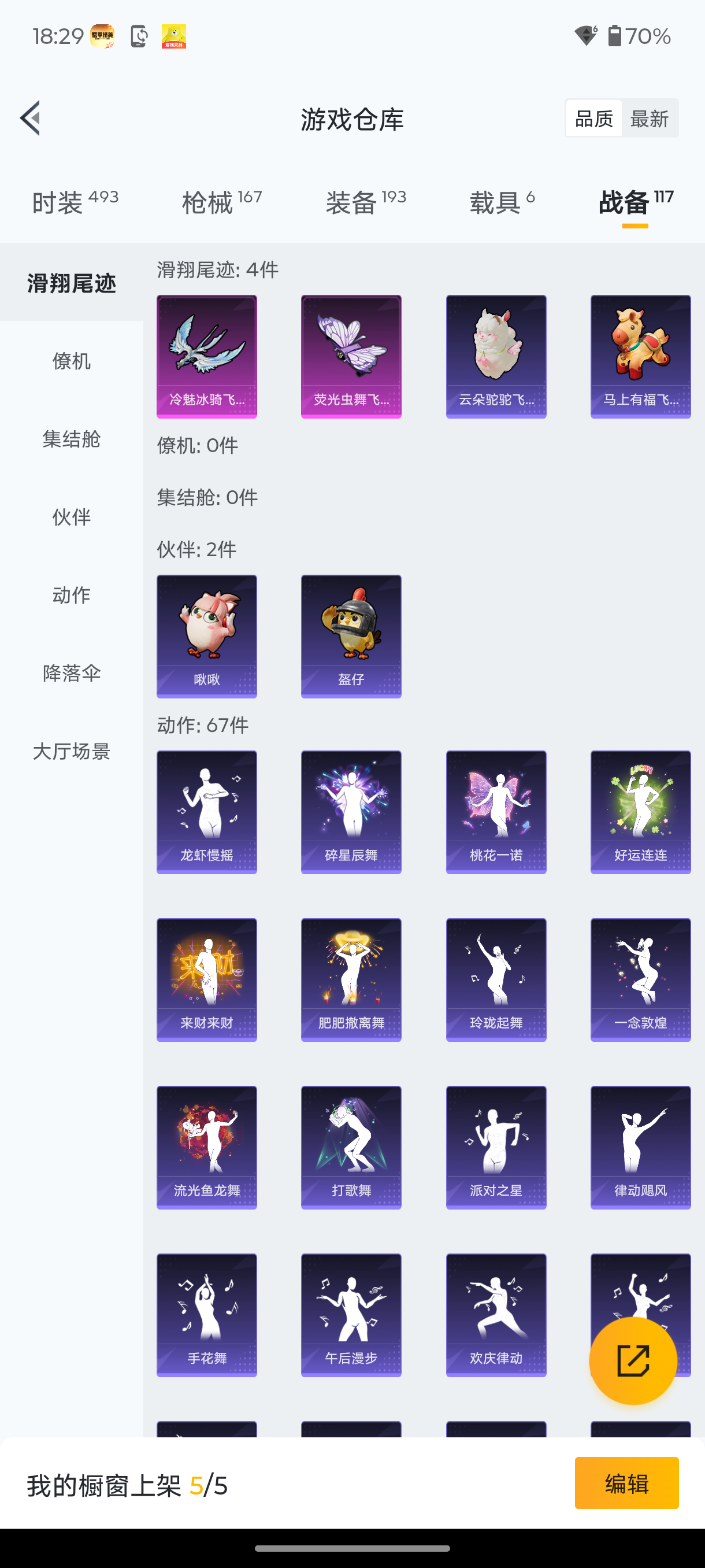Viewport: 705px width, 1568px height.
Task: Open the 盔仔 helmet chick companion
Action: (350, 635)
